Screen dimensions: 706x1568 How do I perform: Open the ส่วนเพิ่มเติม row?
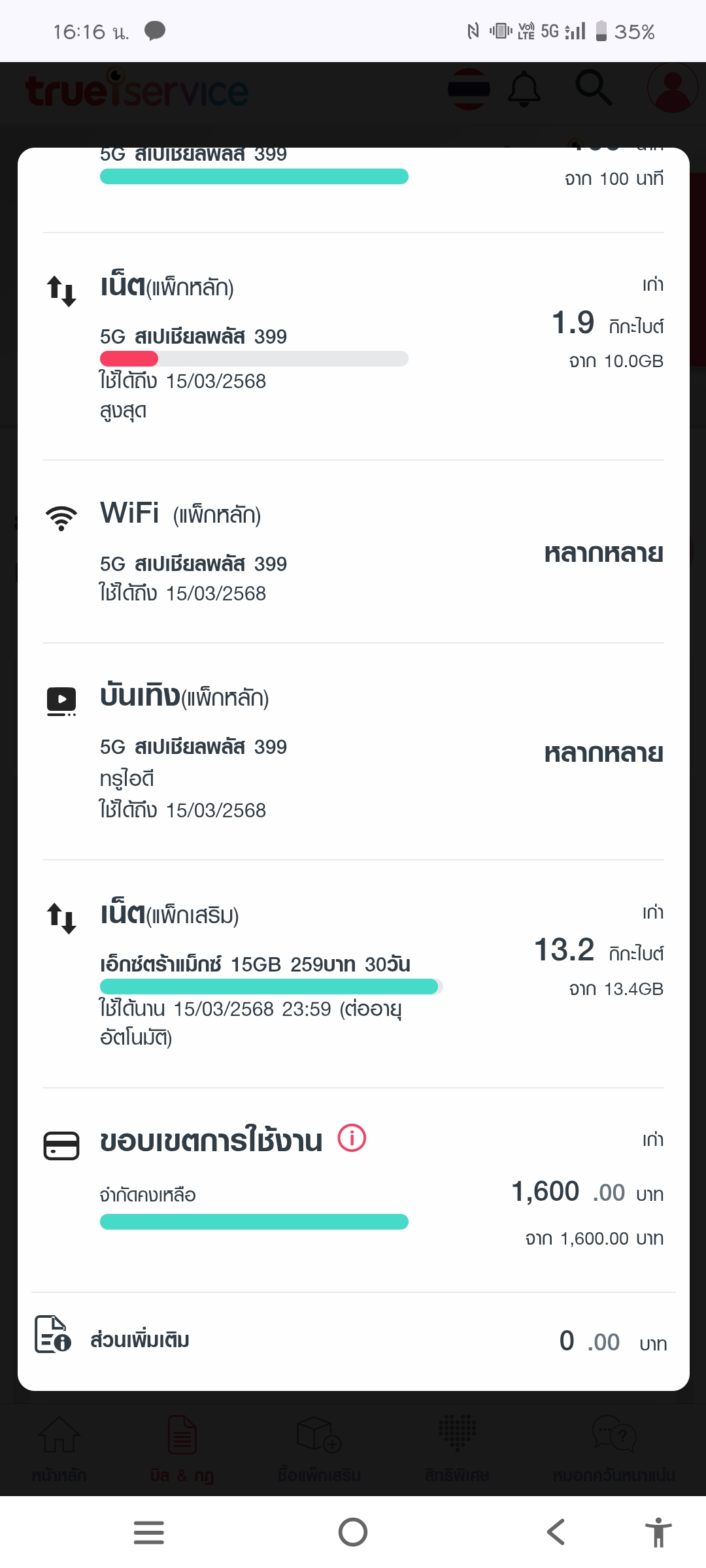tap(353, 1341)
